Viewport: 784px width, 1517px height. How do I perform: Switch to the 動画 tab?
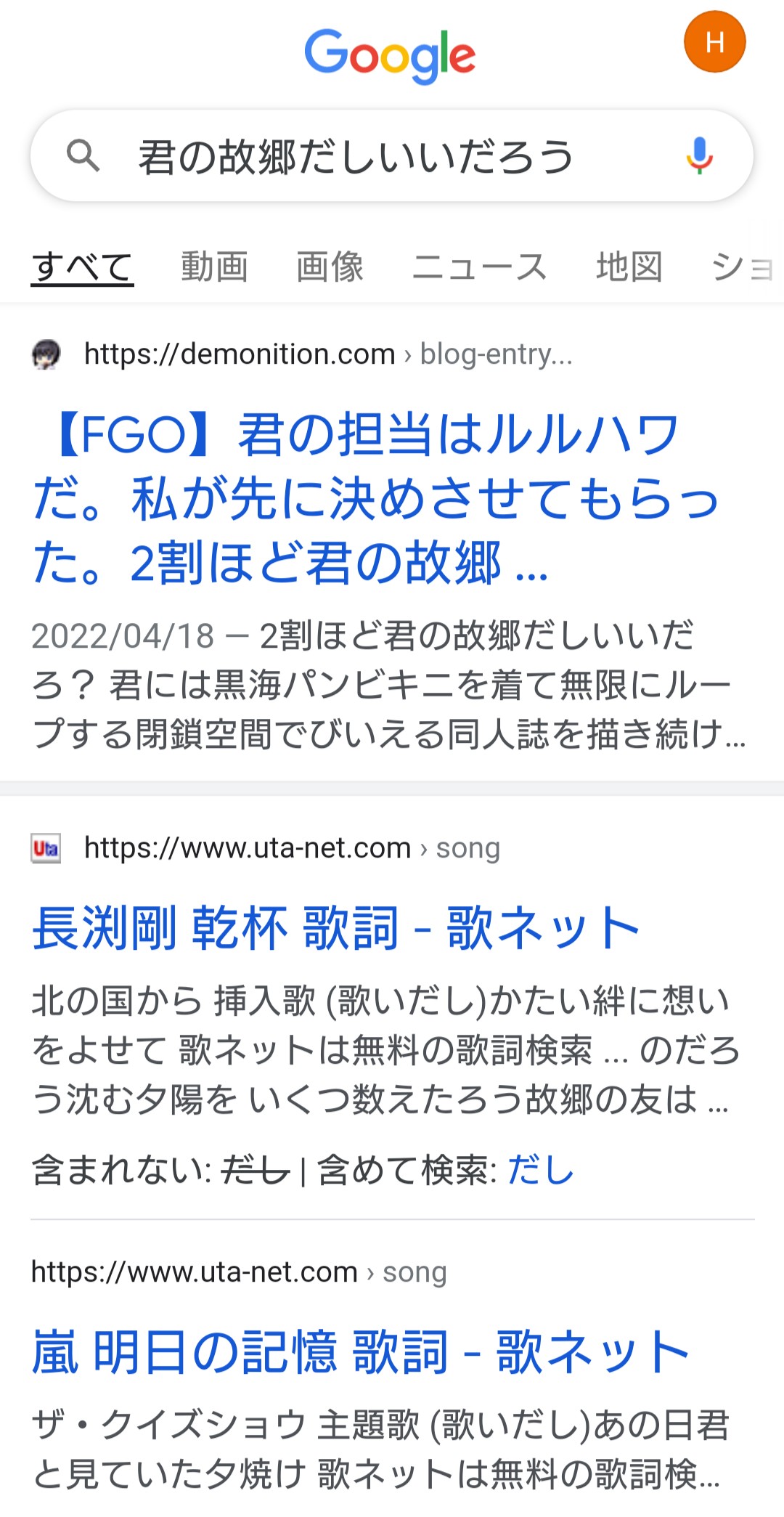tap(214, 267)
